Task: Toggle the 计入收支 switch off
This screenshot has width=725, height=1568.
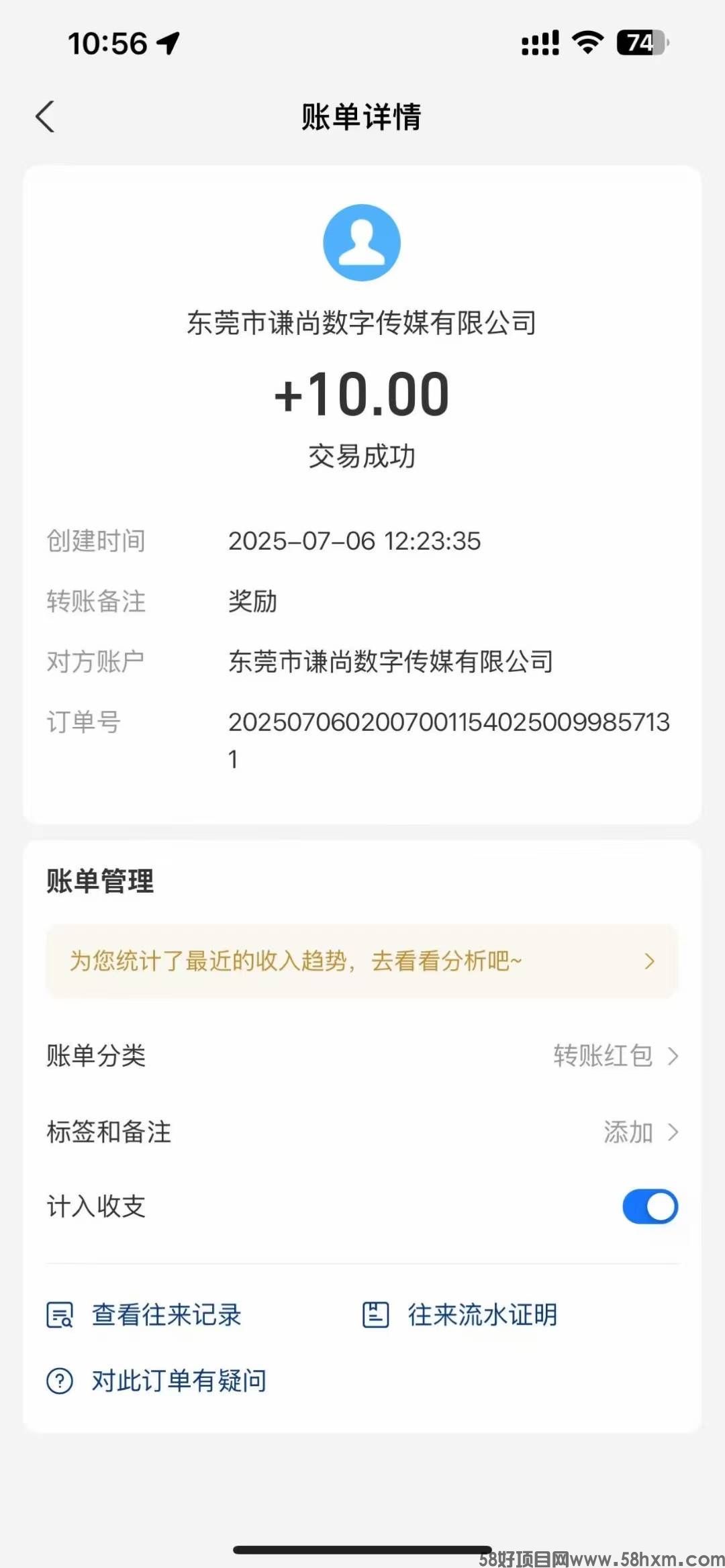Action: point(650,1206)
